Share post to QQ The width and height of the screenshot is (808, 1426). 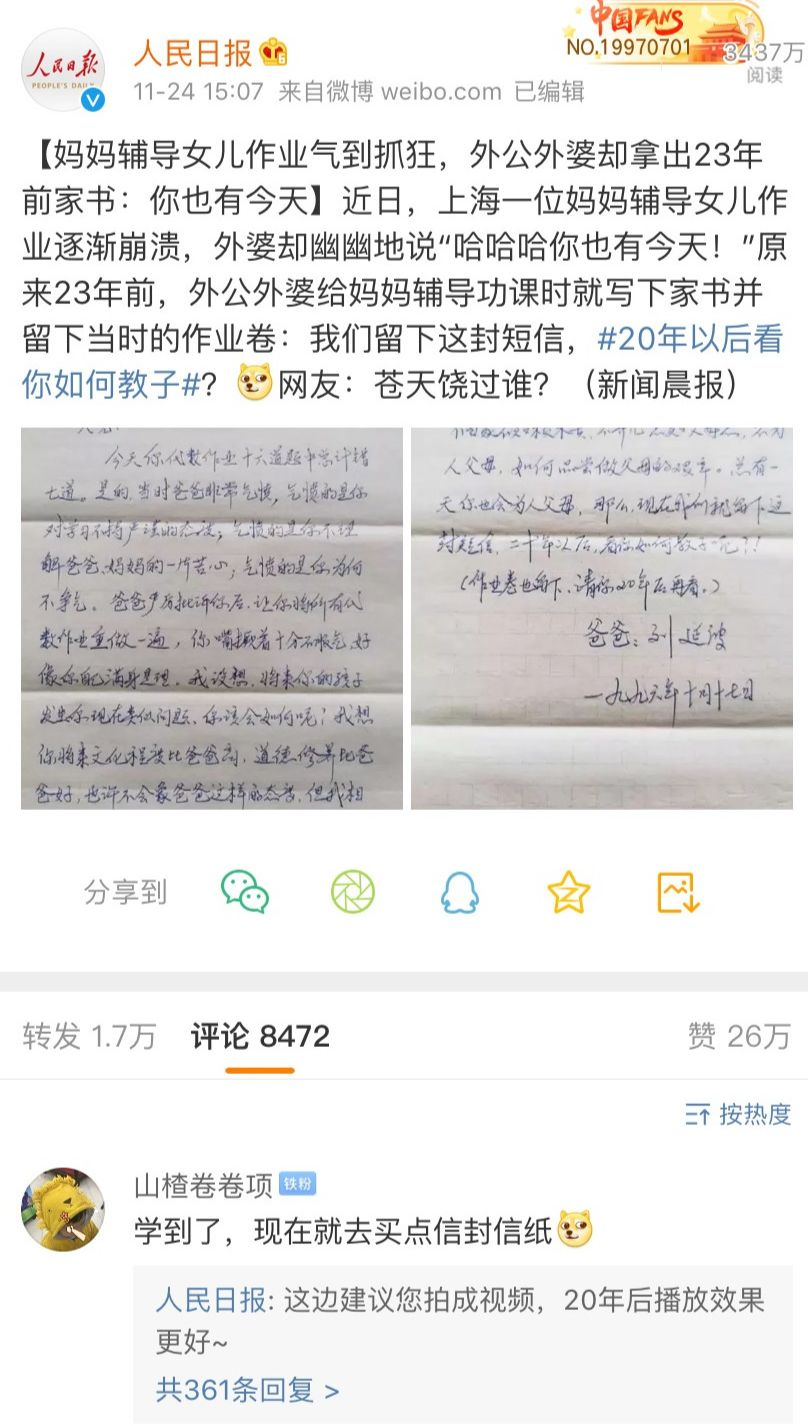point(459,892)
